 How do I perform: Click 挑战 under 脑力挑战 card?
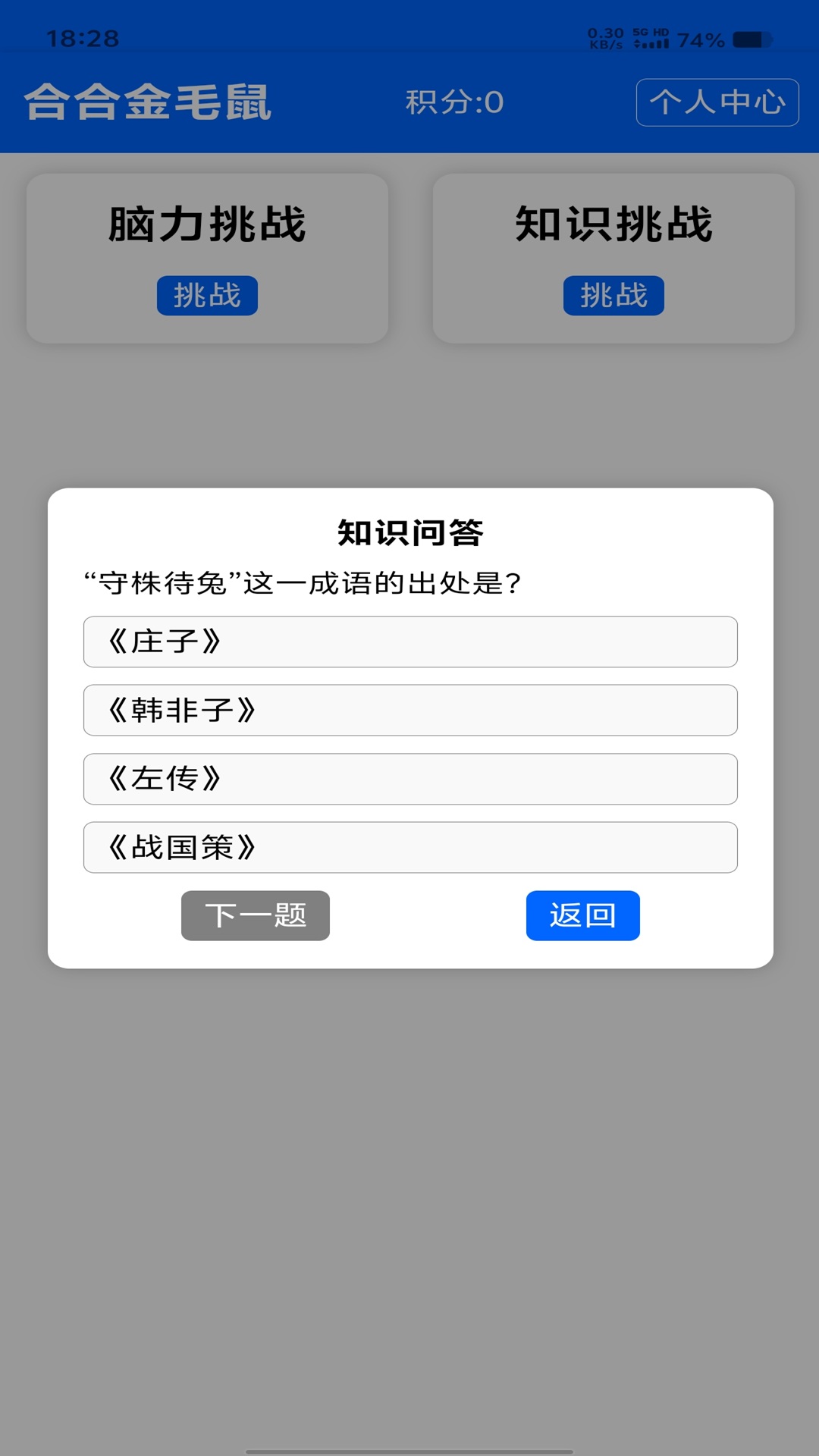[x=208, y=295]
